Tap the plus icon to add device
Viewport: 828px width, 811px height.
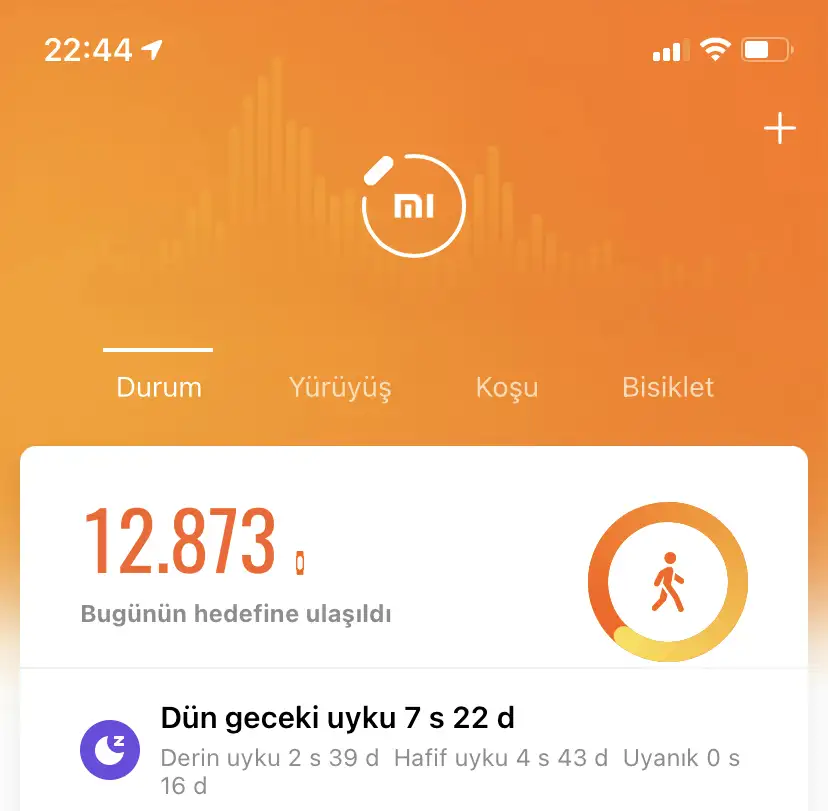click(x=779, y=129)
